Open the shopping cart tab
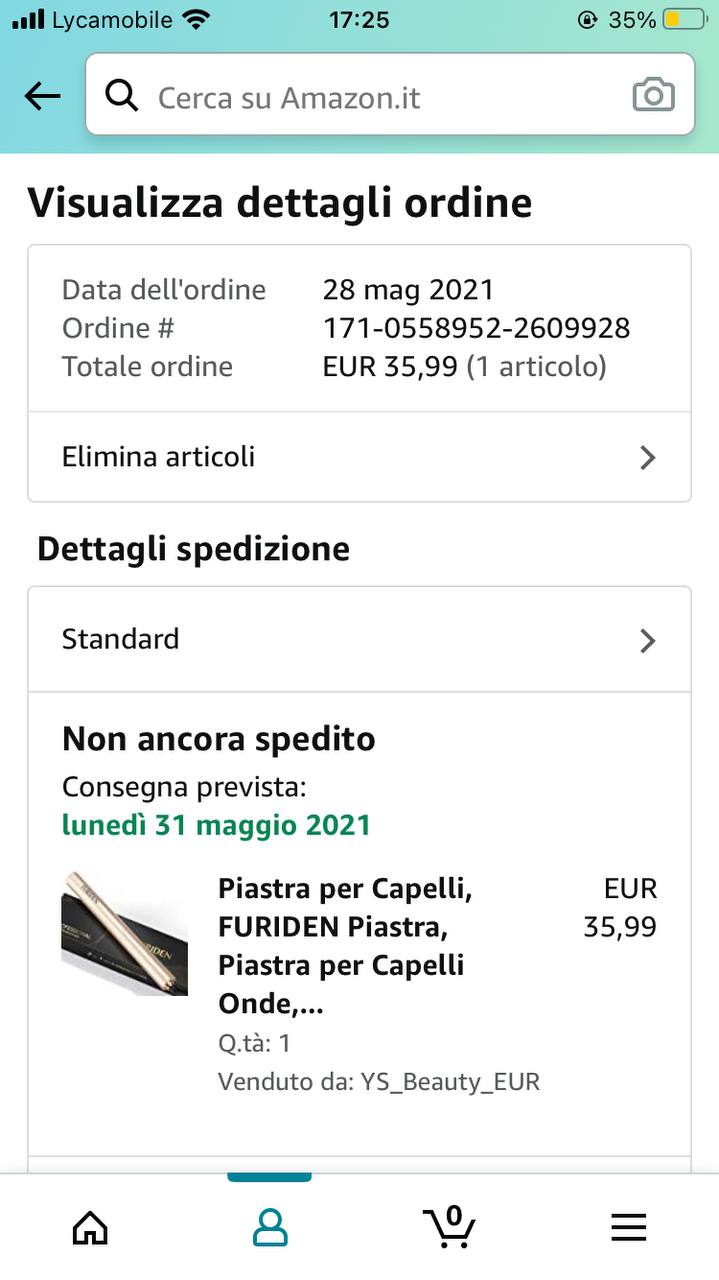This screenshot has width=719, height=1280. tap(449, 1226)
